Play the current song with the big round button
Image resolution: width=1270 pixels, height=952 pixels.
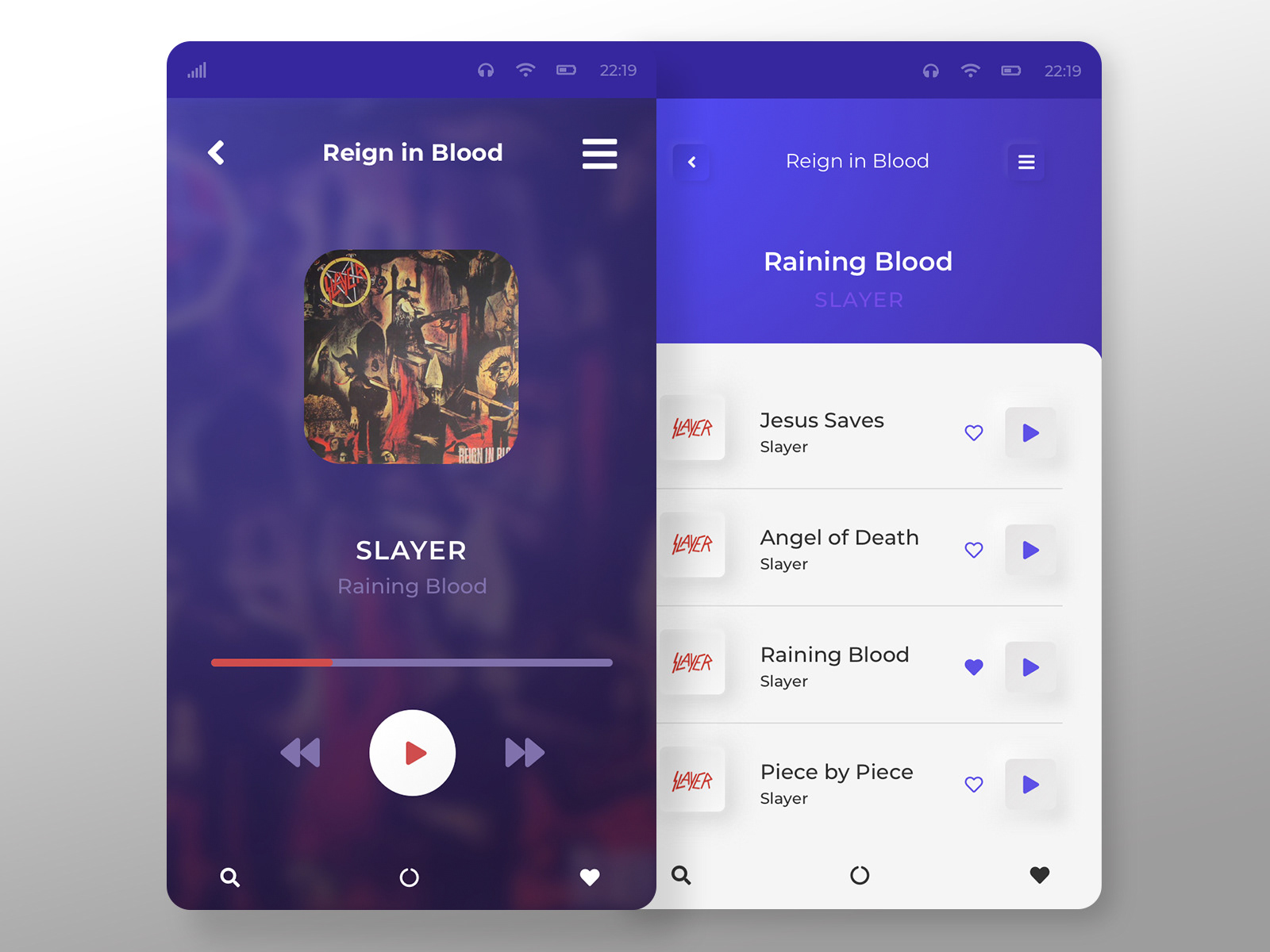[412, 752]
